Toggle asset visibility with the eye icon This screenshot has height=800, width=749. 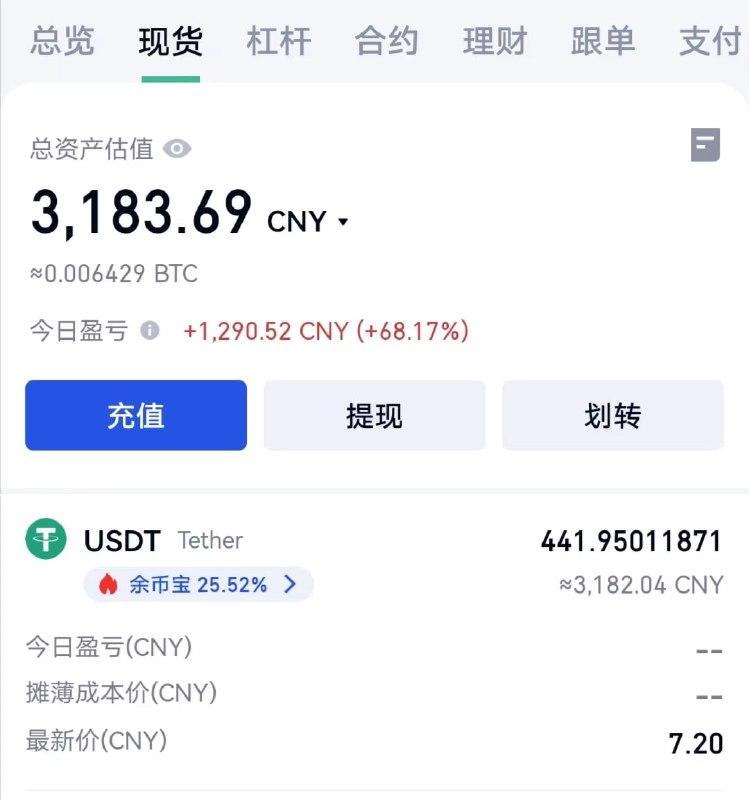pyautogui.click(x=178, y=149)
